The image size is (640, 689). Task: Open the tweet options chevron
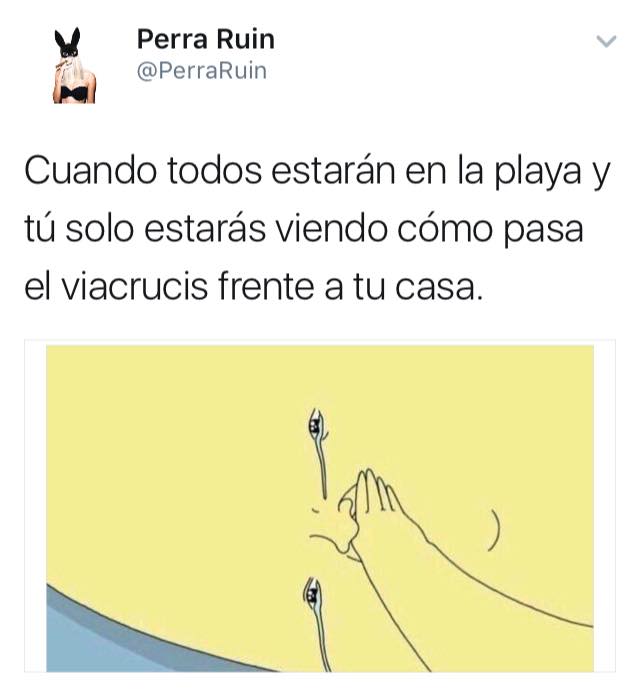click(x=606, y=41)
